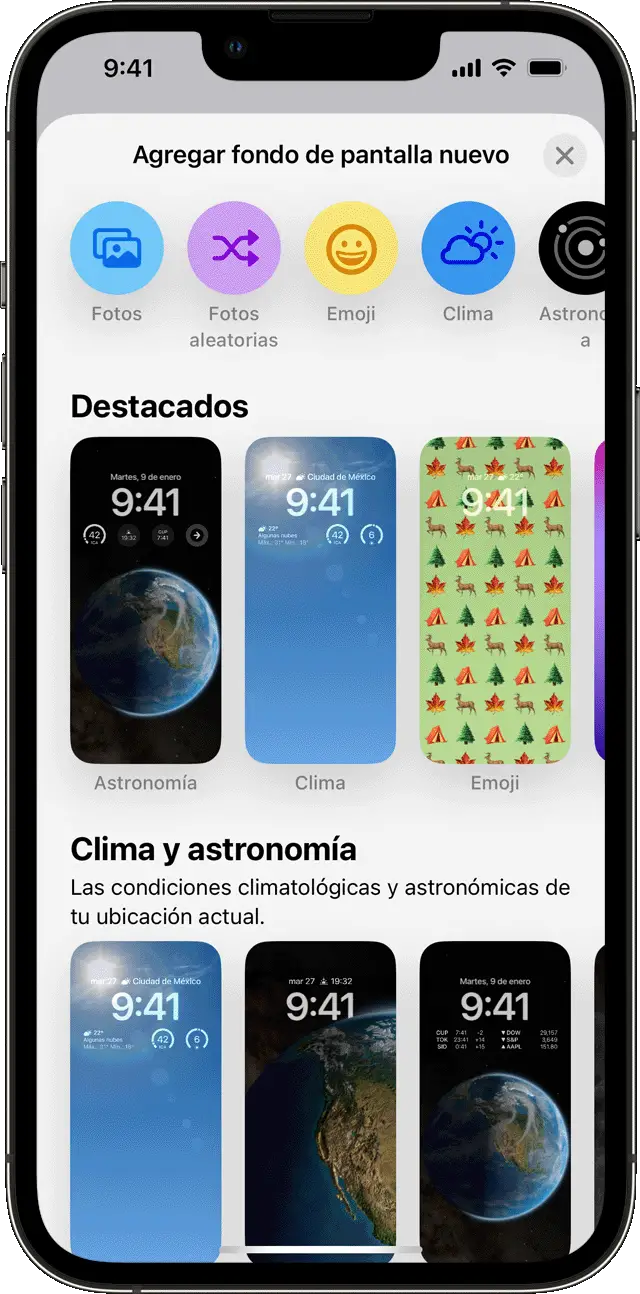This screenshot has height=1294, width=640.
Task: Close the new wallpaper sheet
Action: coord(565,156)
